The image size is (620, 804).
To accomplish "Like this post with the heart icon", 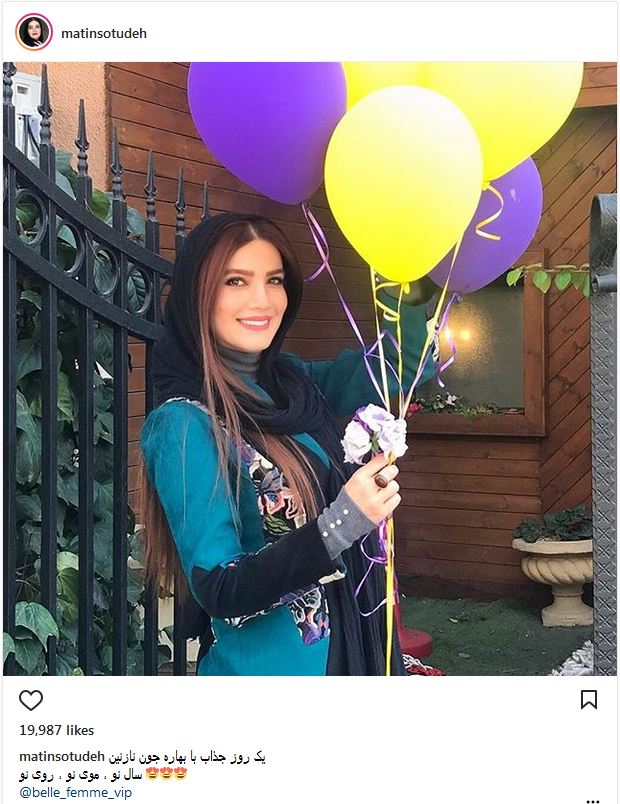I will tap(33, 699).
